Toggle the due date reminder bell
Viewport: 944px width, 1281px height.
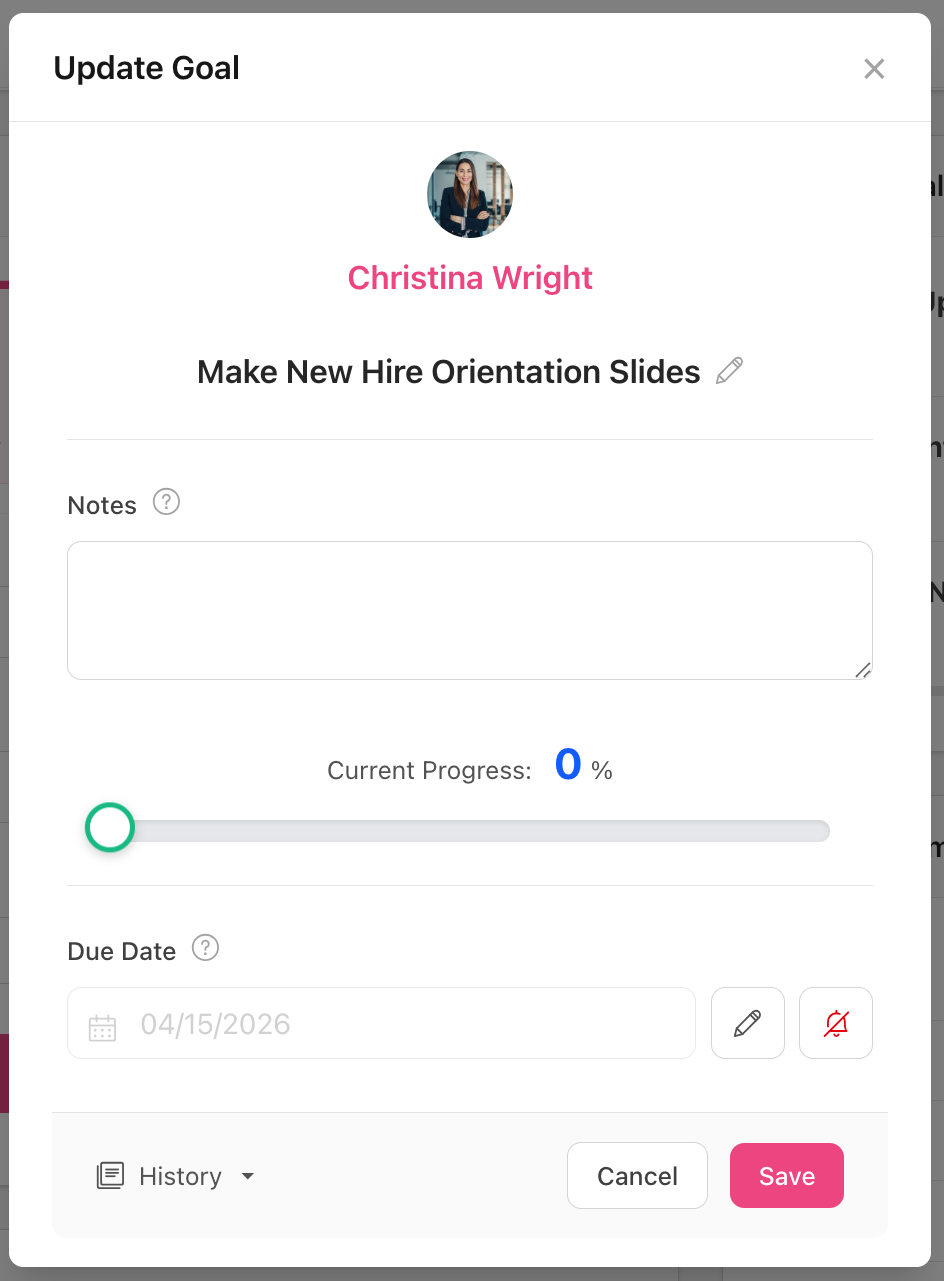(x=835, y=1023)
